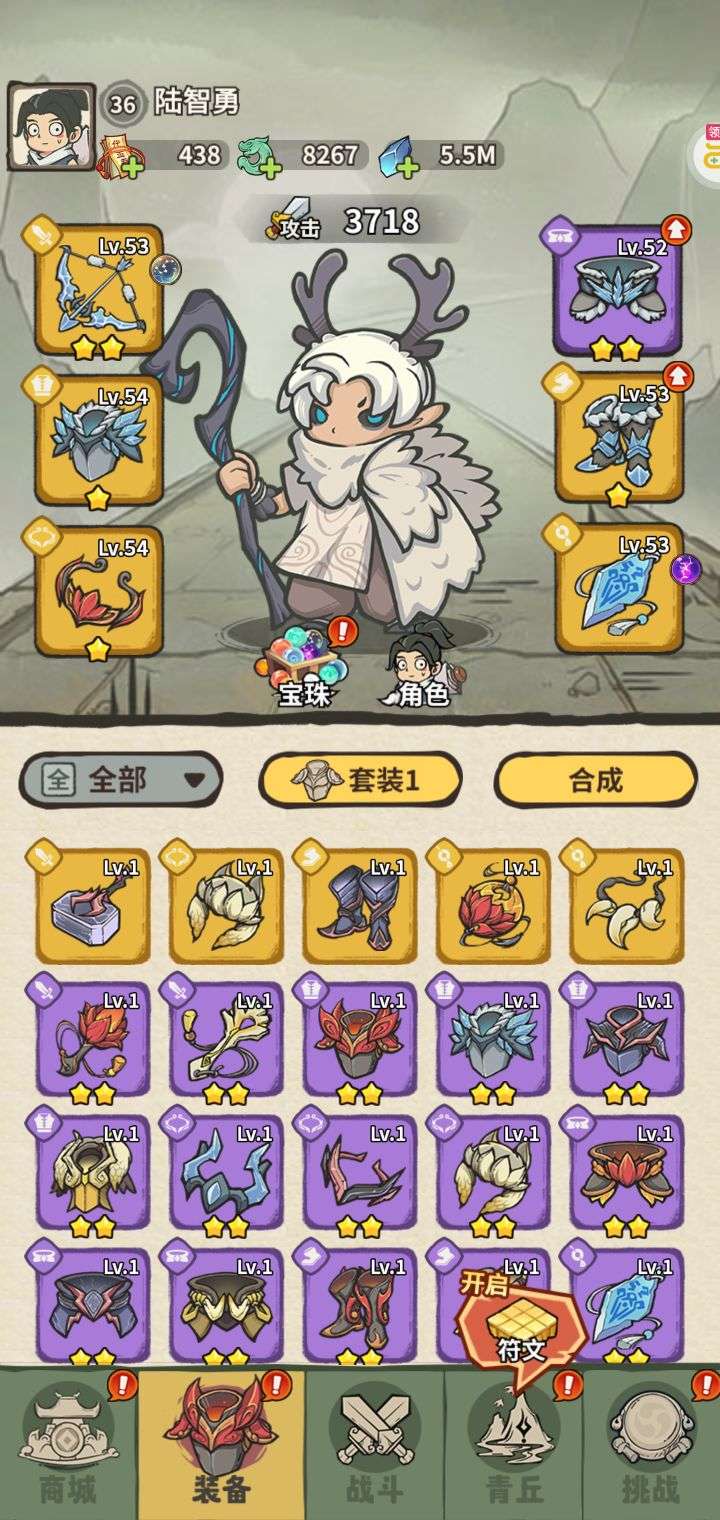Go to the 青丘 tab
This screenshot has height=1520, width=720.
point(514,1446)
